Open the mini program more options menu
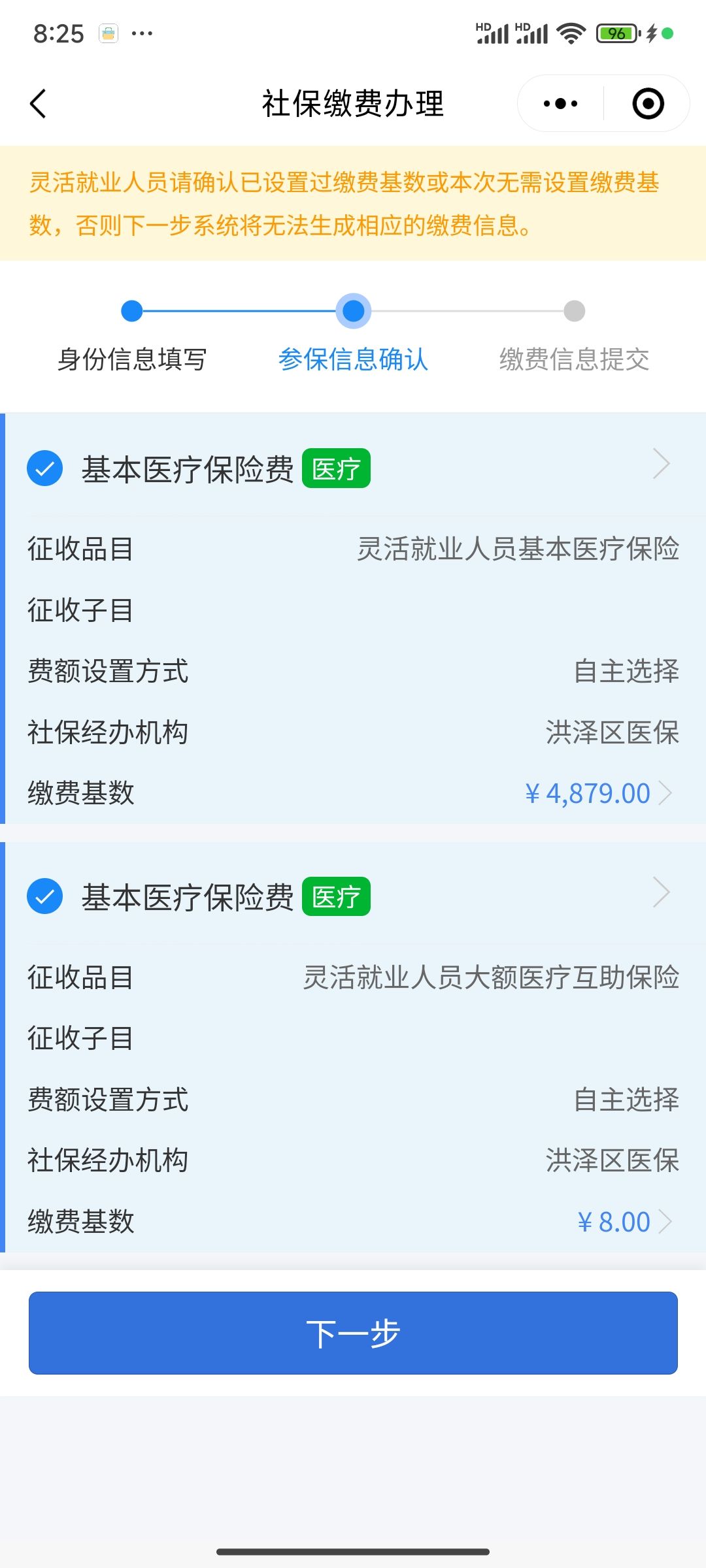Screen dimensions: 706x1568 [560, 104]
